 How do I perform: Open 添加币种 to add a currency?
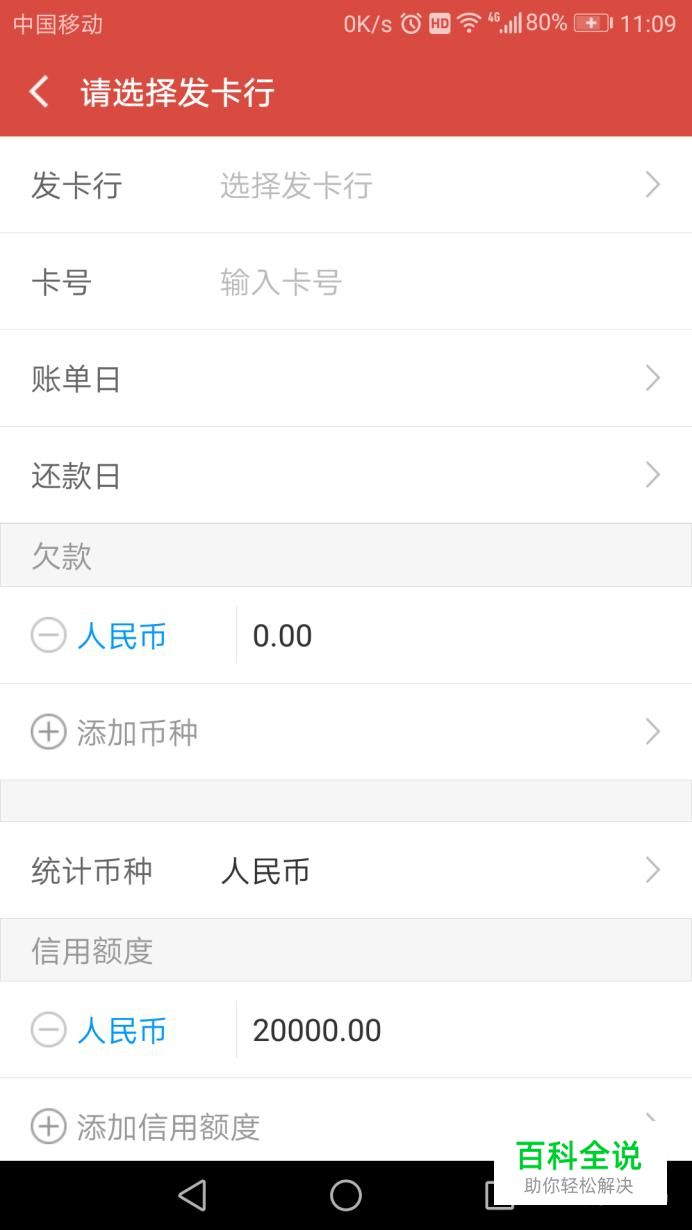click(345, 733)
